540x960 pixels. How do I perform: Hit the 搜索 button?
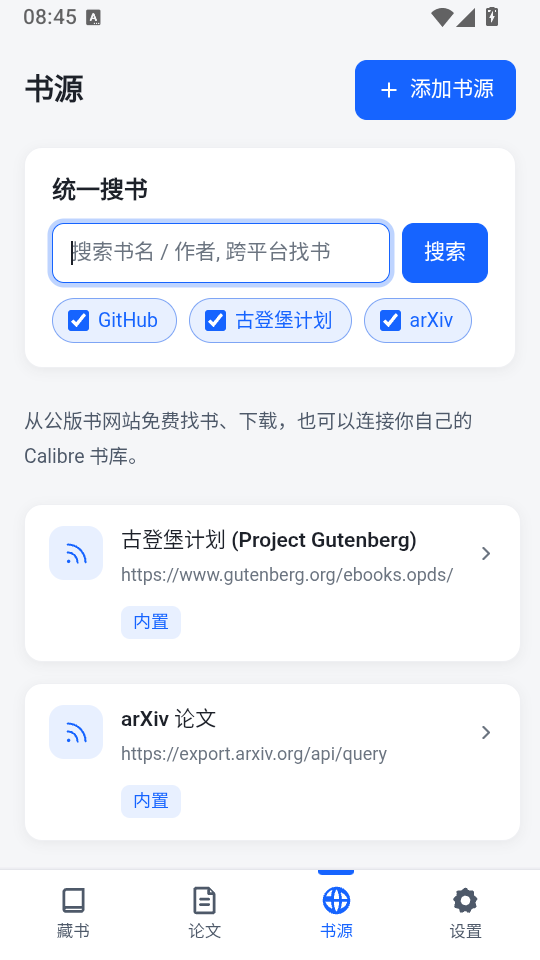(445, 253)
